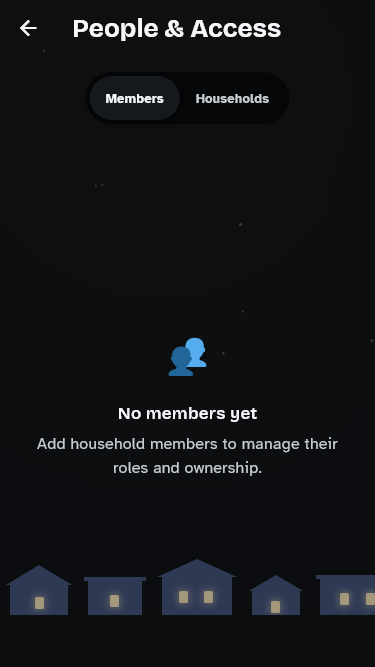This screenshot has height=667, width=375.
Task: Go back using the arrow icon
Action: [x=28, y=29]
